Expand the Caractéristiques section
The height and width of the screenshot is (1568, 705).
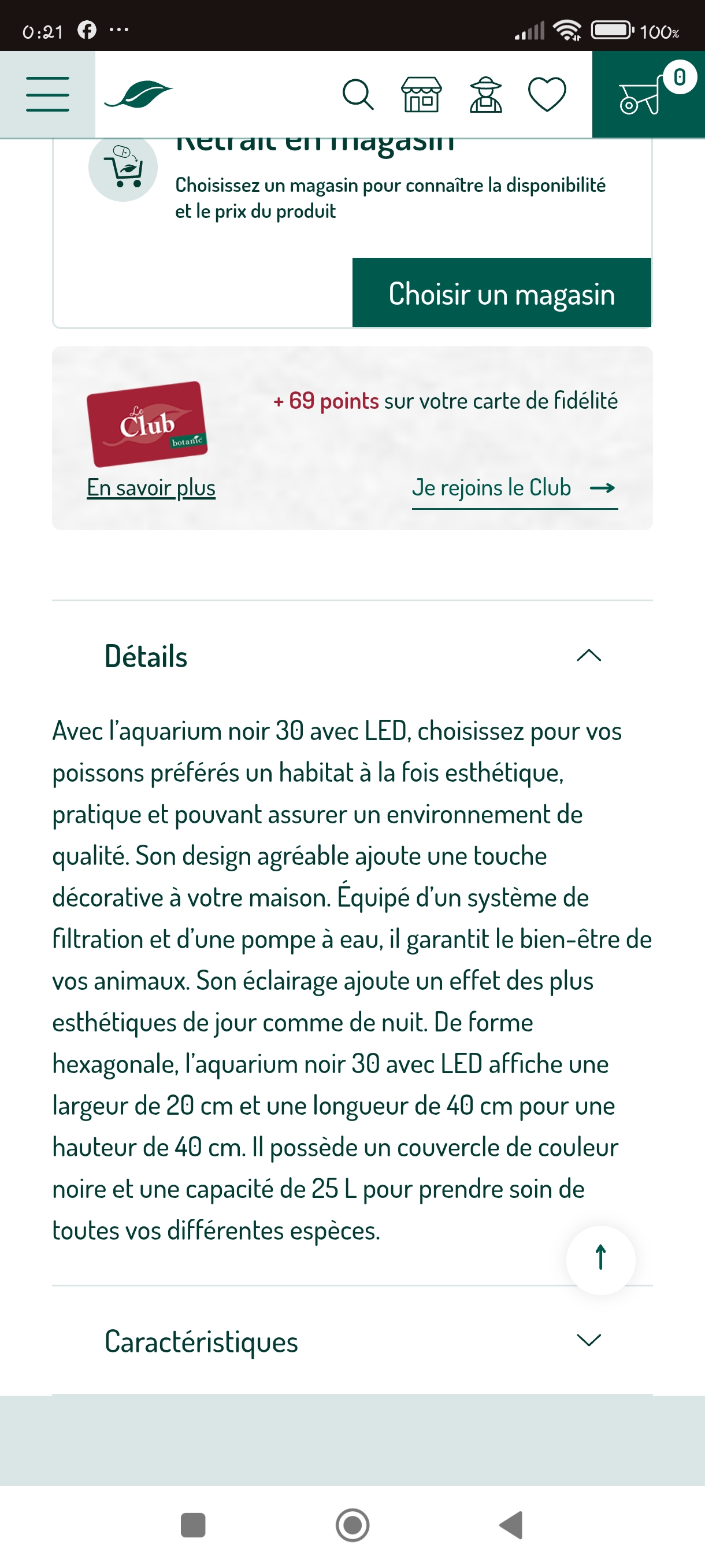[x=352, y=1341]
